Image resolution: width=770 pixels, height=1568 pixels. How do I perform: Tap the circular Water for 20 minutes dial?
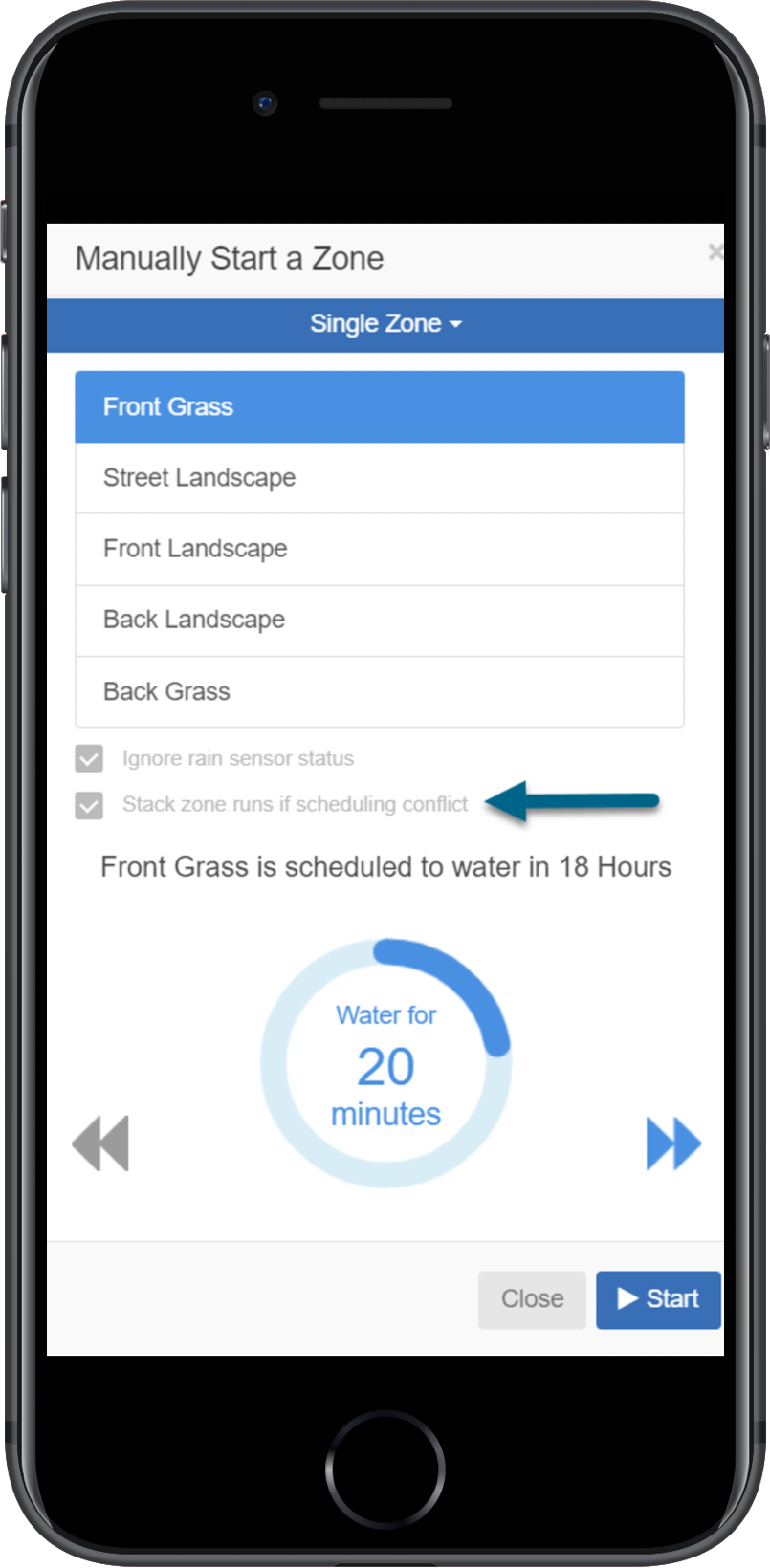pos(385,1063)
